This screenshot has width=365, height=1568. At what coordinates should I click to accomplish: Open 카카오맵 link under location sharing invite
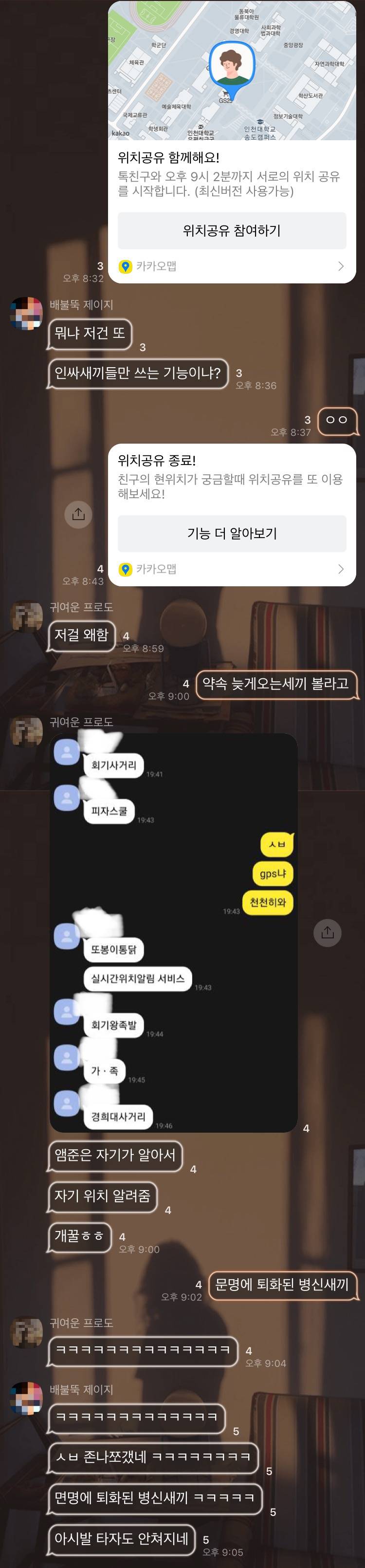pos(232,266)
